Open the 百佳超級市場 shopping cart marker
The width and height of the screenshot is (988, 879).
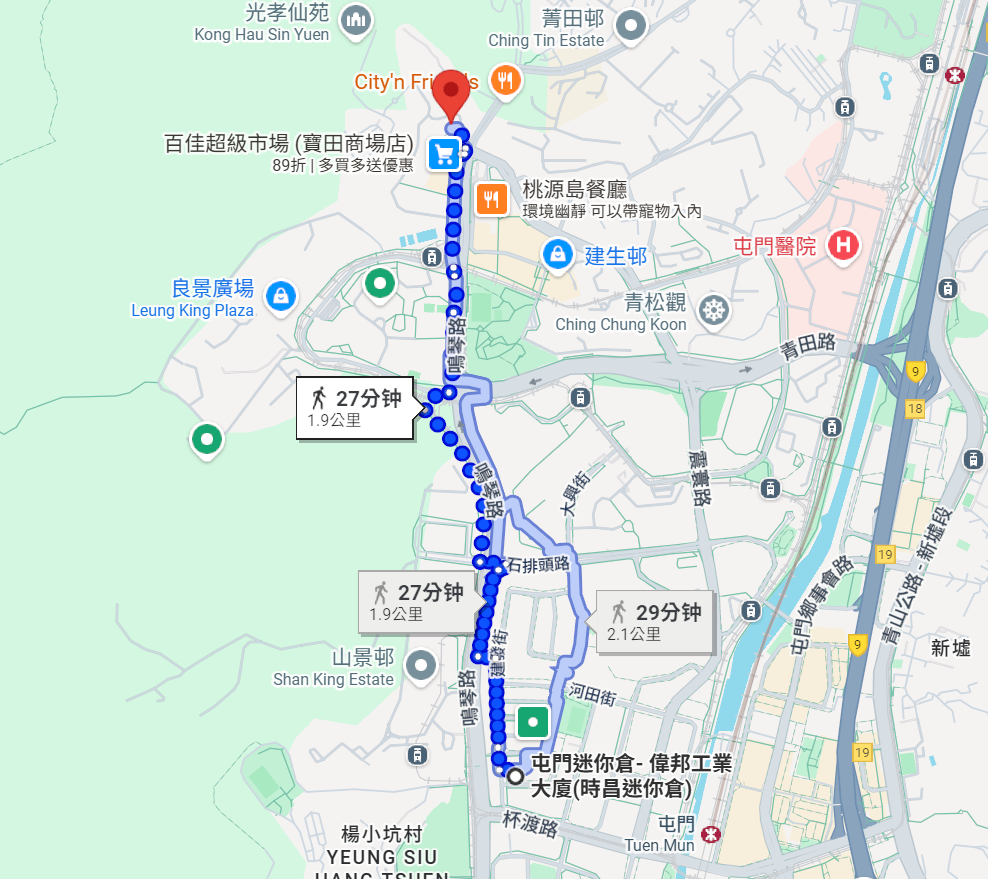444,154
